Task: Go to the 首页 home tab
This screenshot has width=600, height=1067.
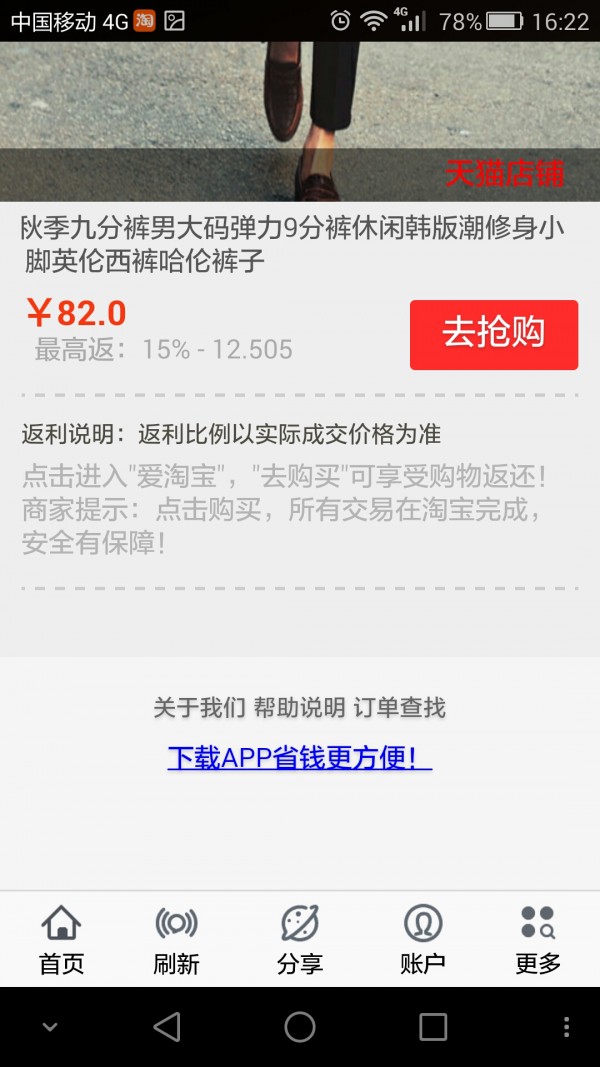Action: point(61,940)
